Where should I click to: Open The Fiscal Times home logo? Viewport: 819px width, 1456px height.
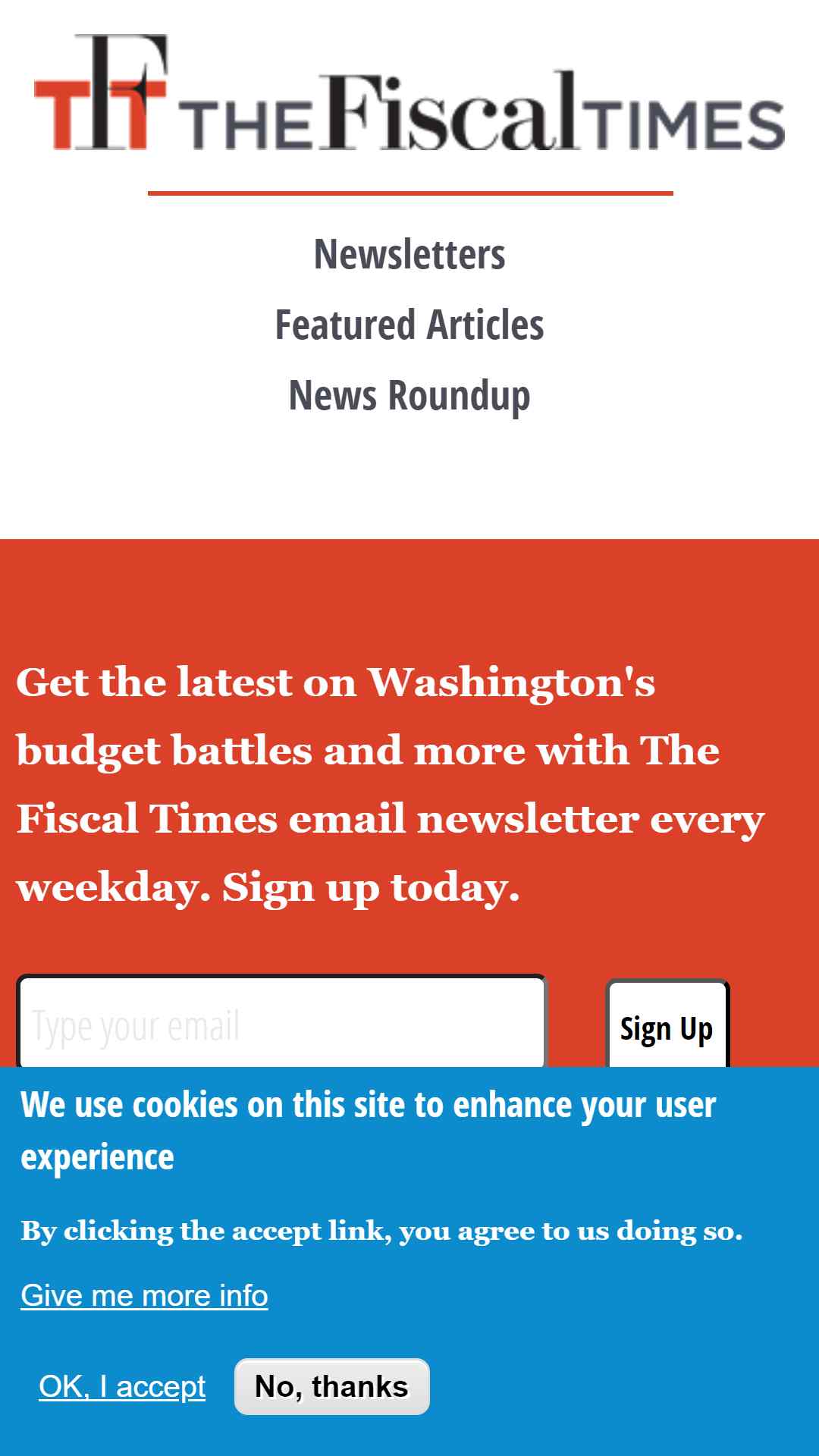click(409, 92)
